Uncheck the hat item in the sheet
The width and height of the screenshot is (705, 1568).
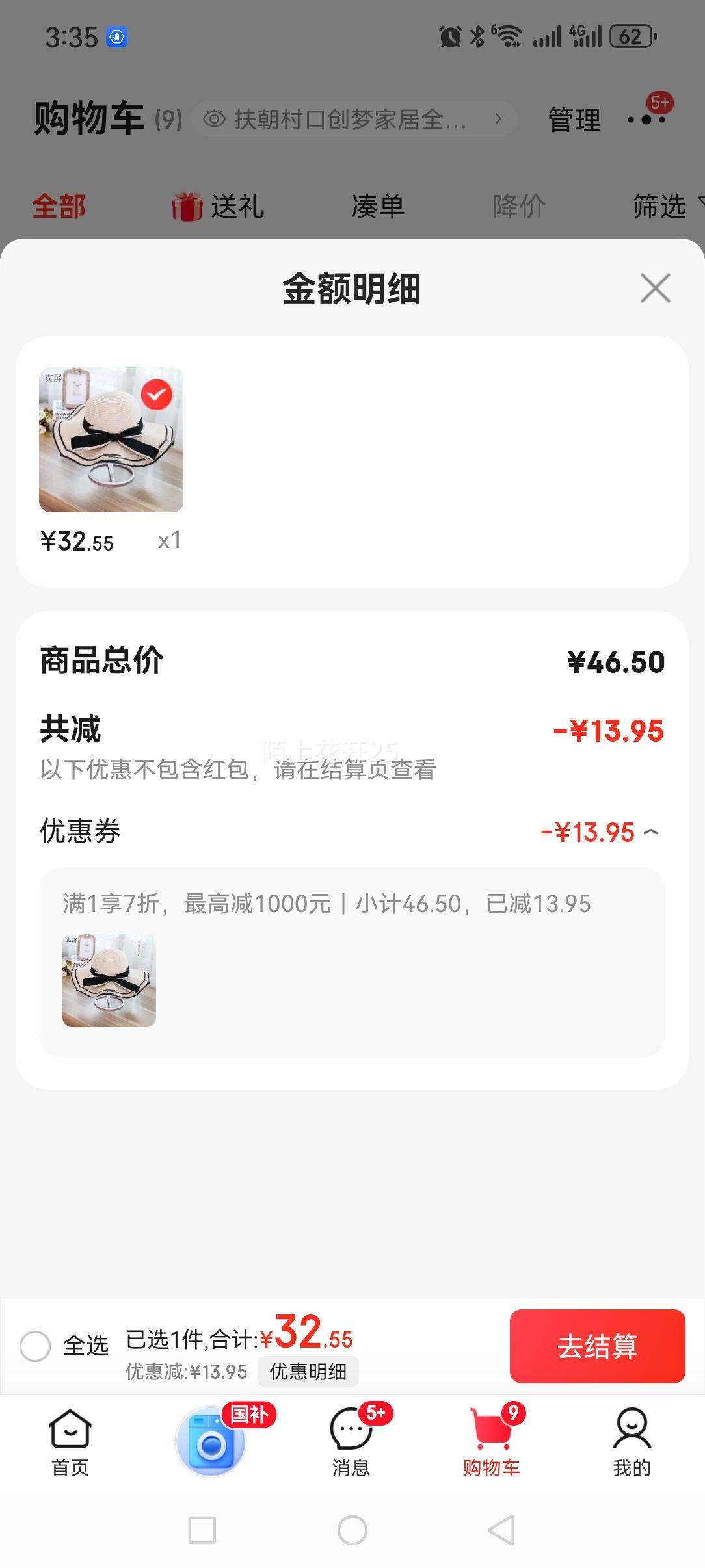pos(157,395)
